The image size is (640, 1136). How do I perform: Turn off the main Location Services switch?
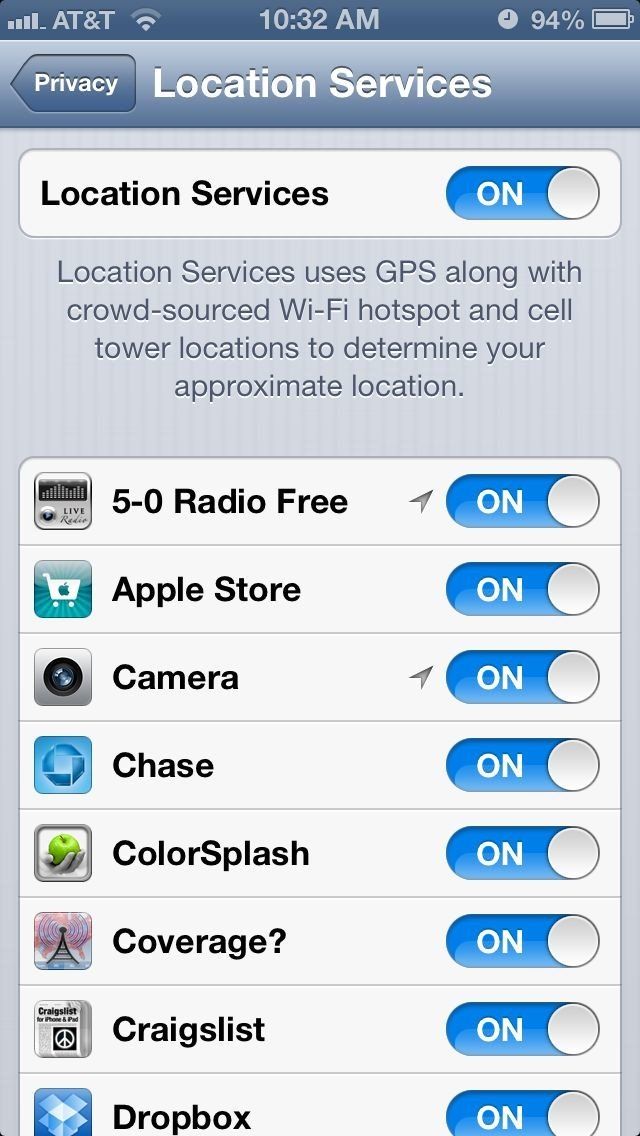pyautogui.click(x=522, y=193)
